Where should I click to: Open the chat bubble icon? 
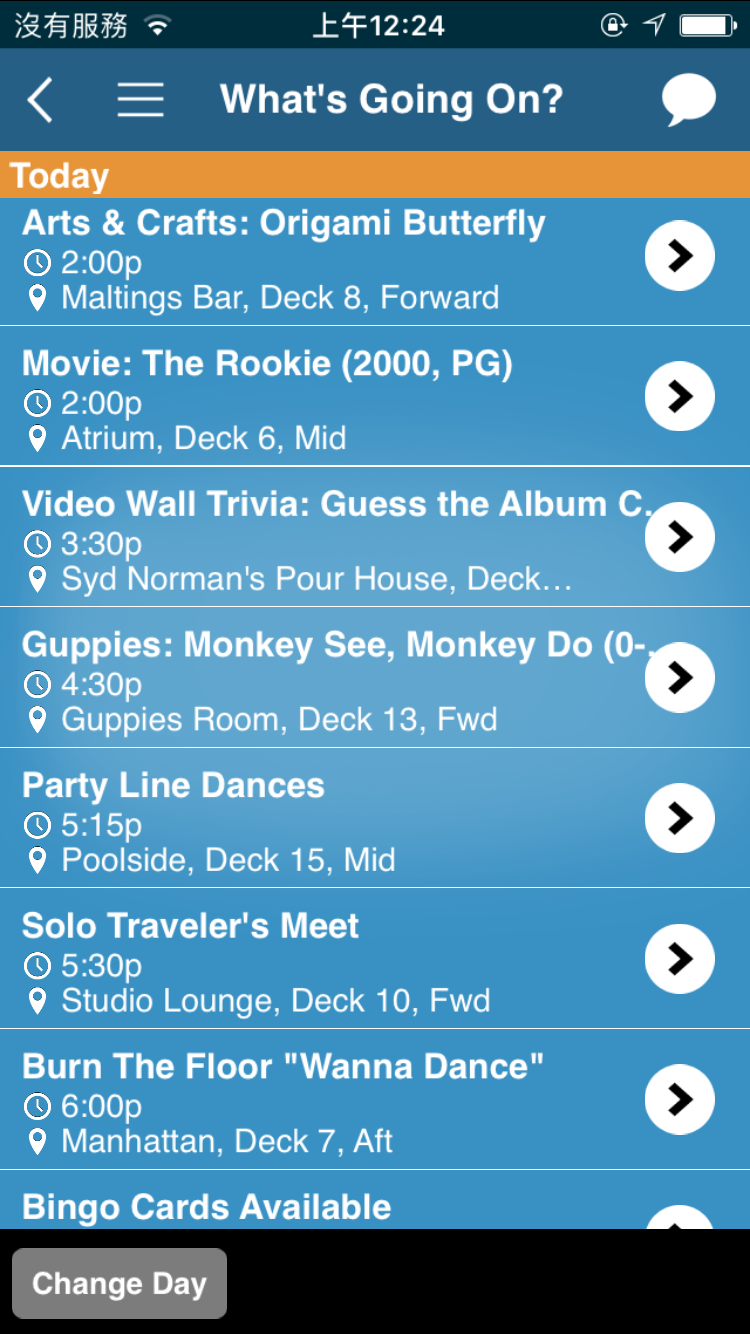[x=689, y=100]
